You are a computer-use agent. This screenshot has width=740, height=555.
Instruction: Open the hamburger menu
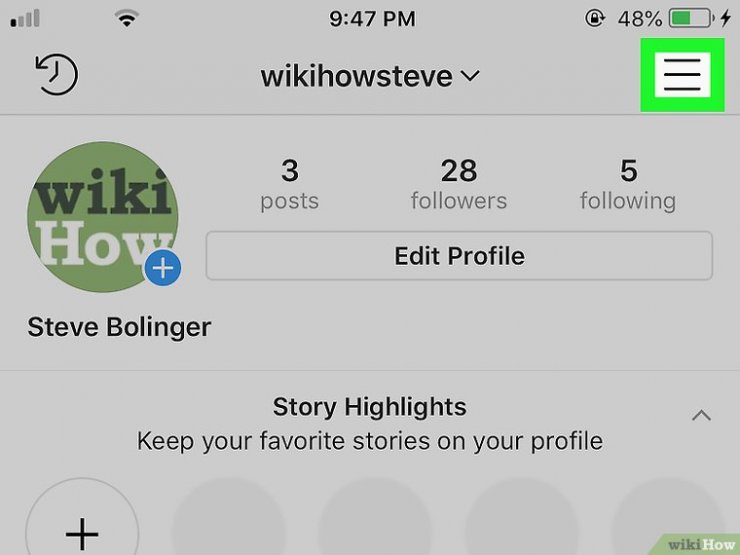tap(682, 75)
